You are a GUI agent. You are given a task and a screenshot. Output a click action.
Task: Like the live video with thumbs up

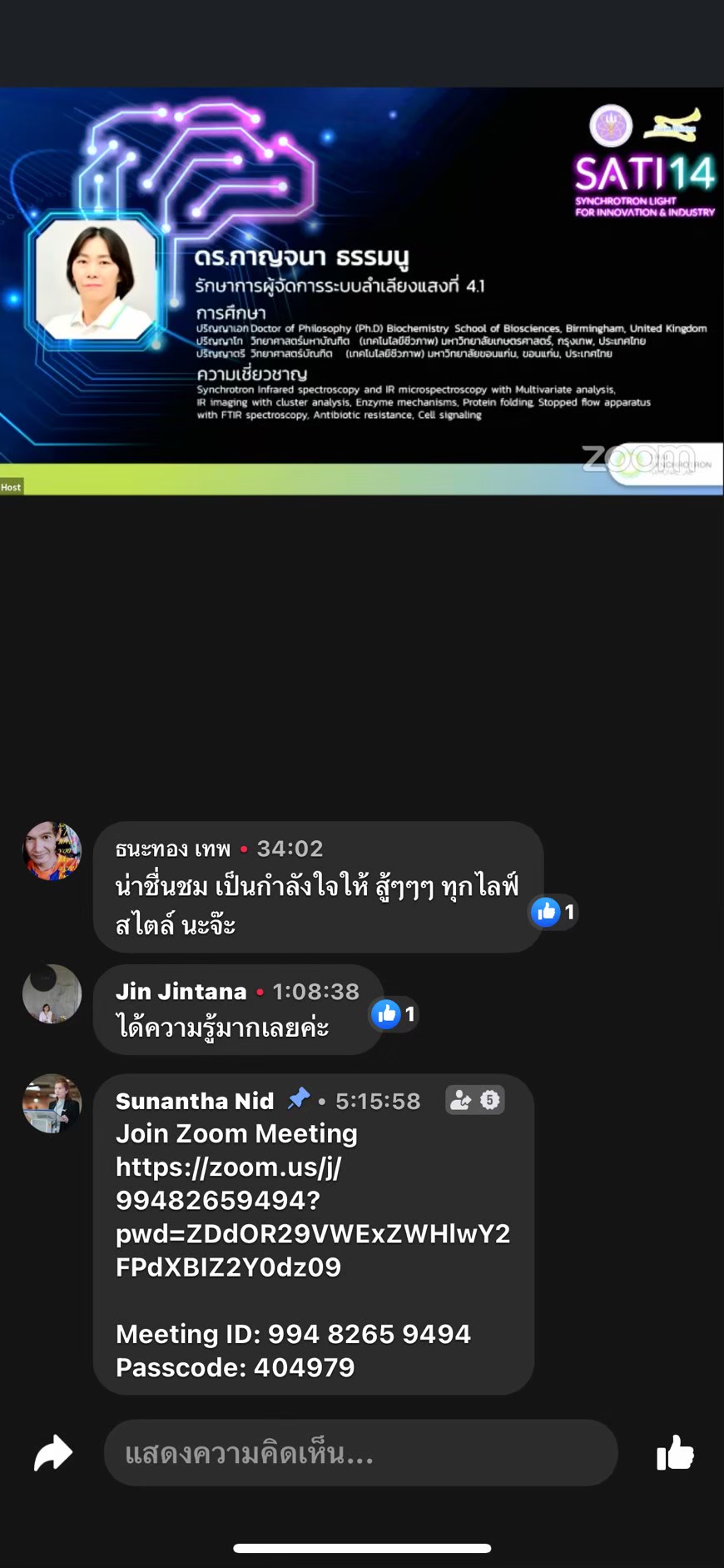coord(675,1452)
